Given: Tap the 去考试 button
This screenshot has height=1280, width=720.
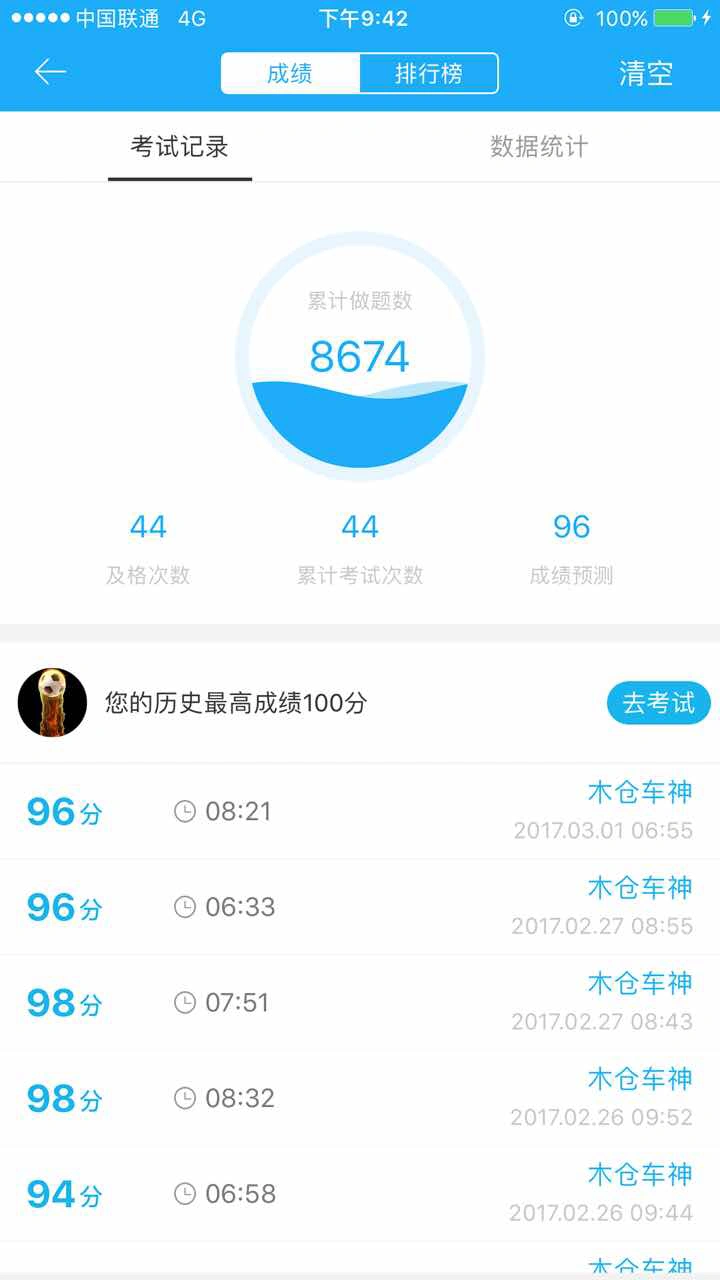Looking at the screenshot, I should (x=658, y=703).
